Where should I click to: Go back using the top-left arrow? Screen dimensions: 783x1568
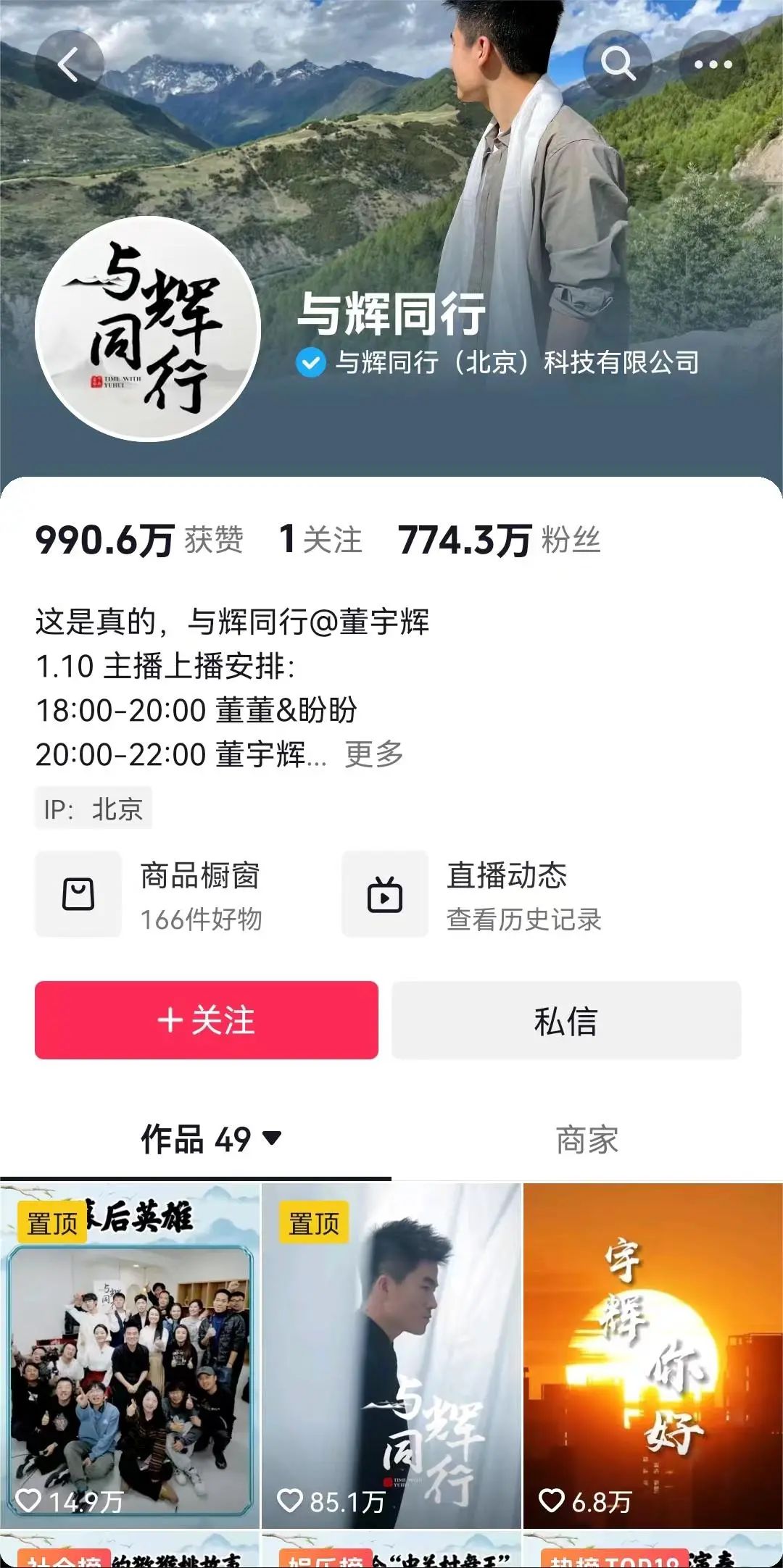coord(69,64)
